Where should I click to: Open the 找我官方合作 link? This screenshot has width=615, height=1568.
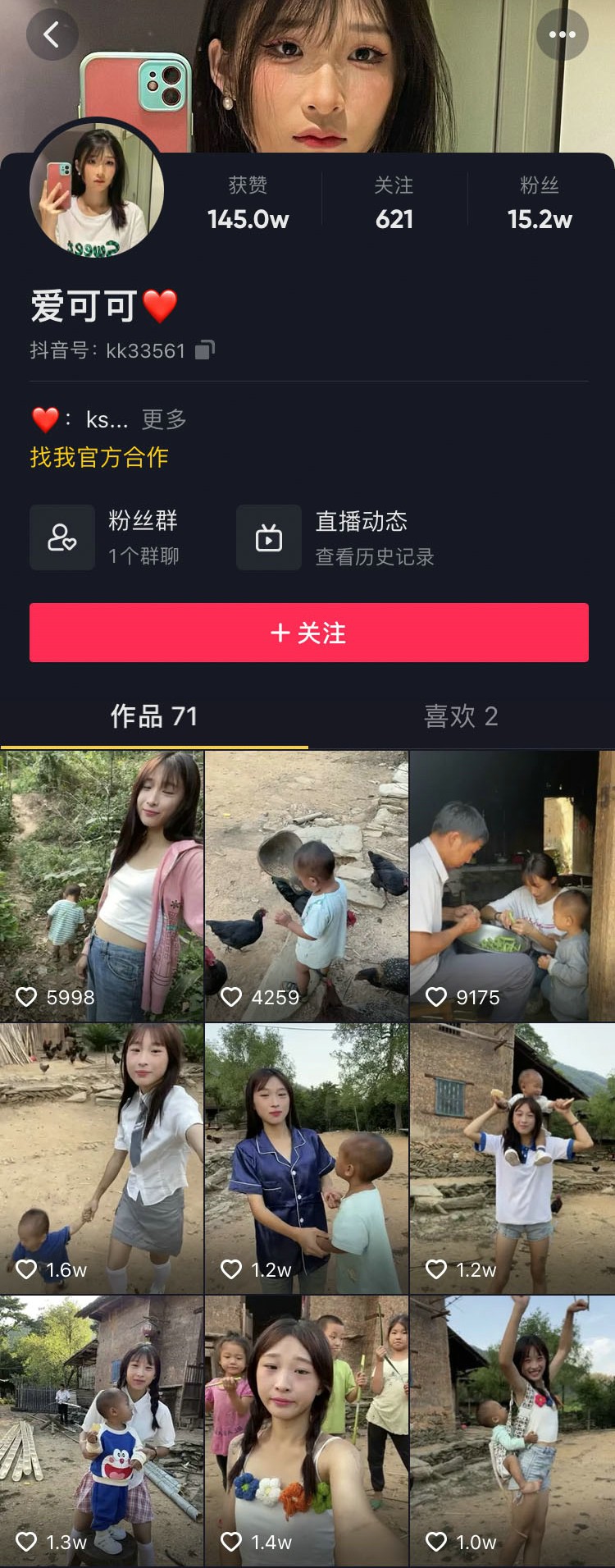click(x=99, y=457)
